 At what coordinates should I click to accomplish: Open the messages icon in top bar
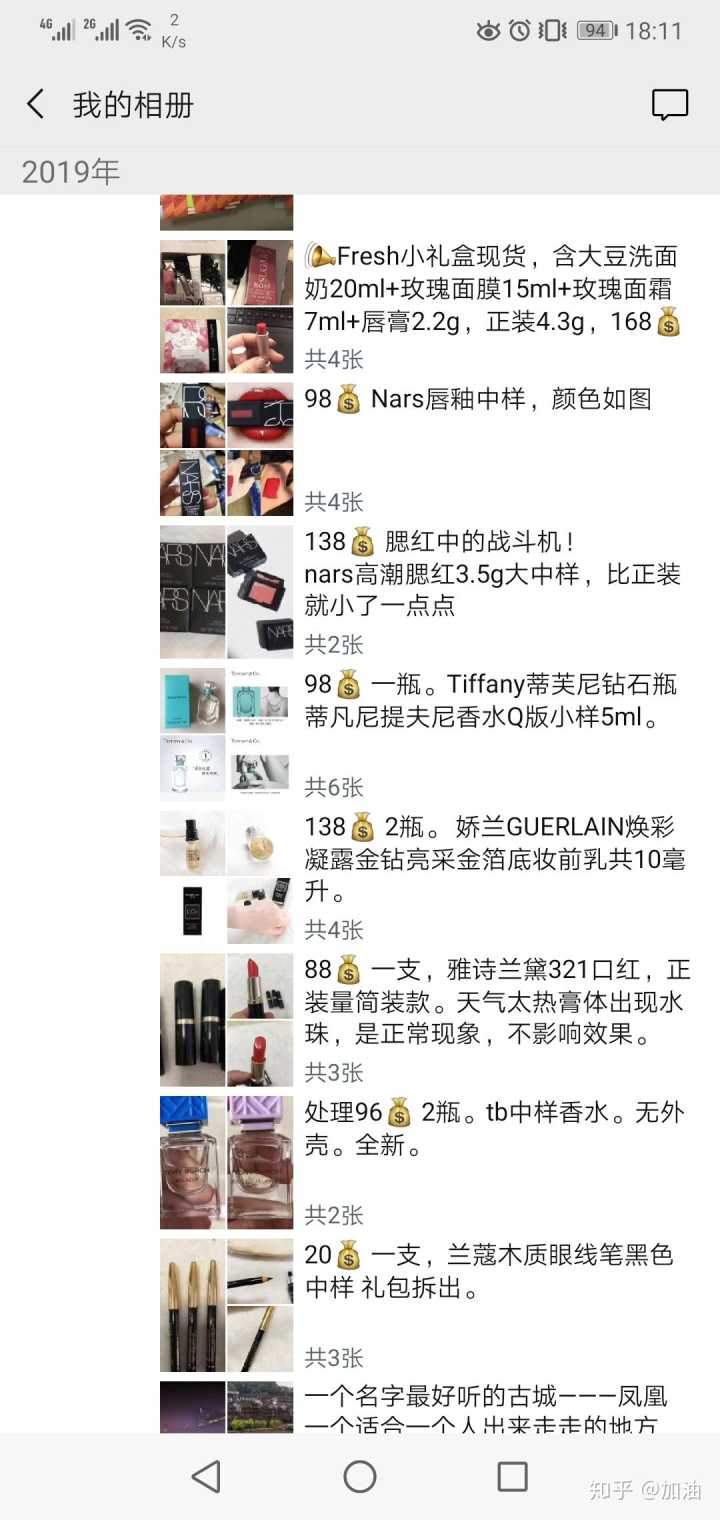tap(669, 104)
